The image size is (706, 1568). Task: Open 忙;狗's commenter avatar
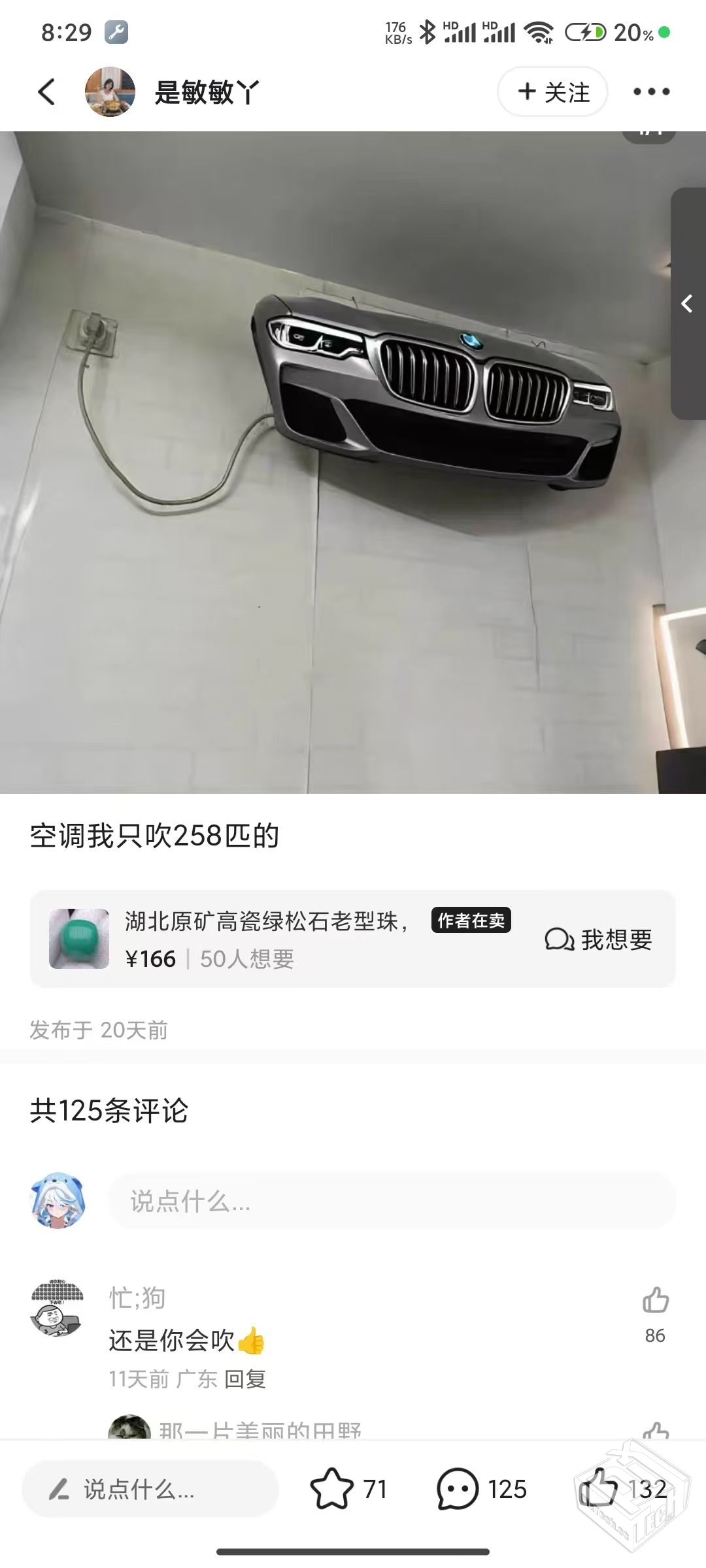[58, 1308]
